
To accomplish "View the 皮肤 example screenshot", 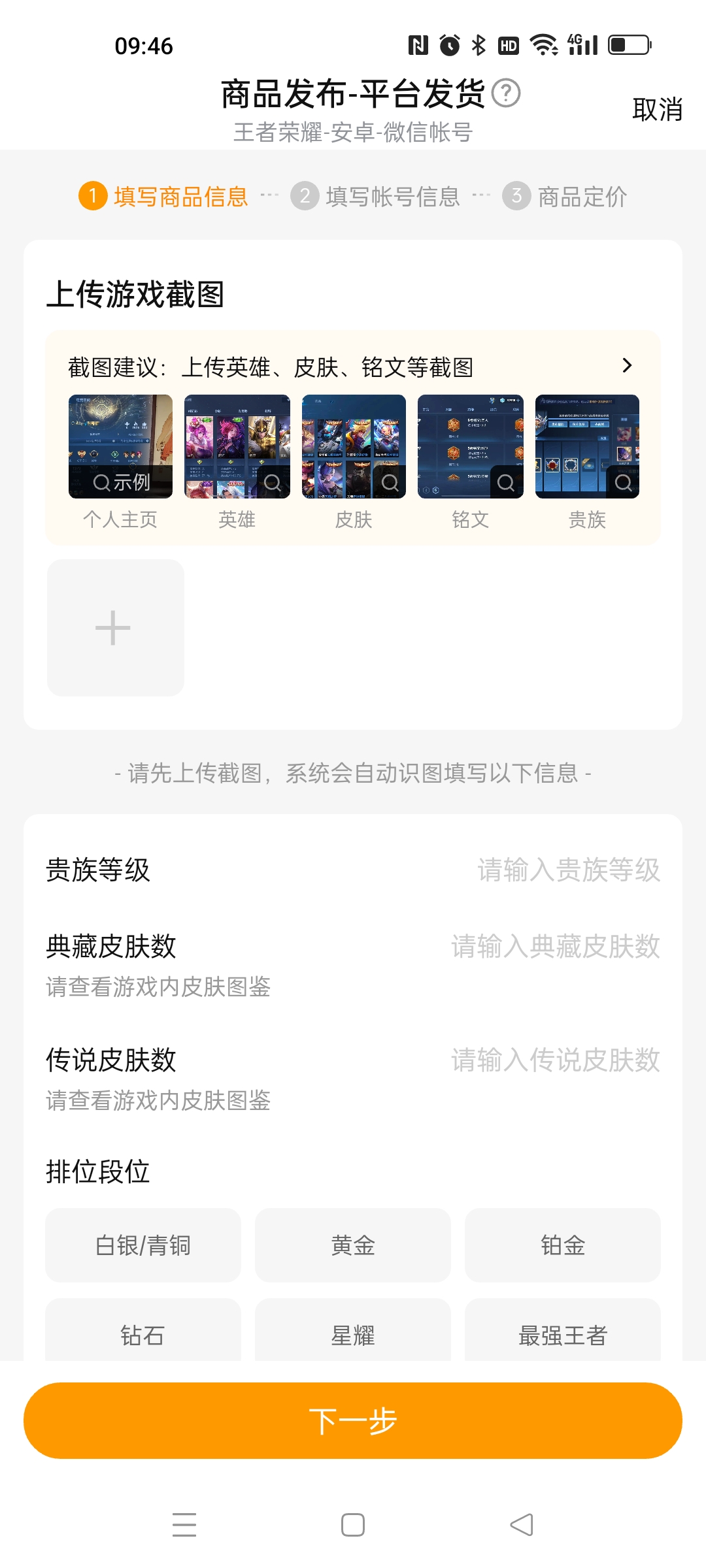I will pyautogui.click(x=354, y=447).
